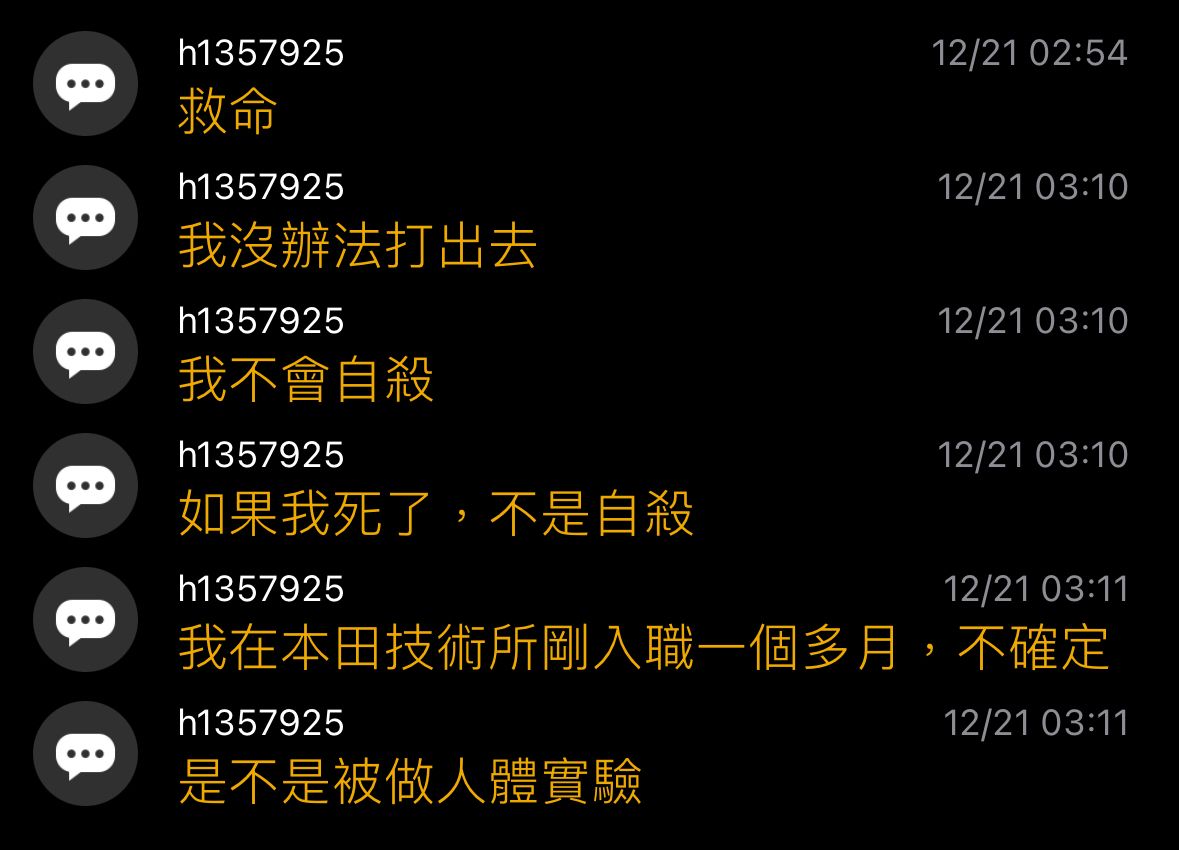Viewport: 1179px width, 850px height.
Task: Select the comment 我沒辦法打出去
Action: (357, 245)
